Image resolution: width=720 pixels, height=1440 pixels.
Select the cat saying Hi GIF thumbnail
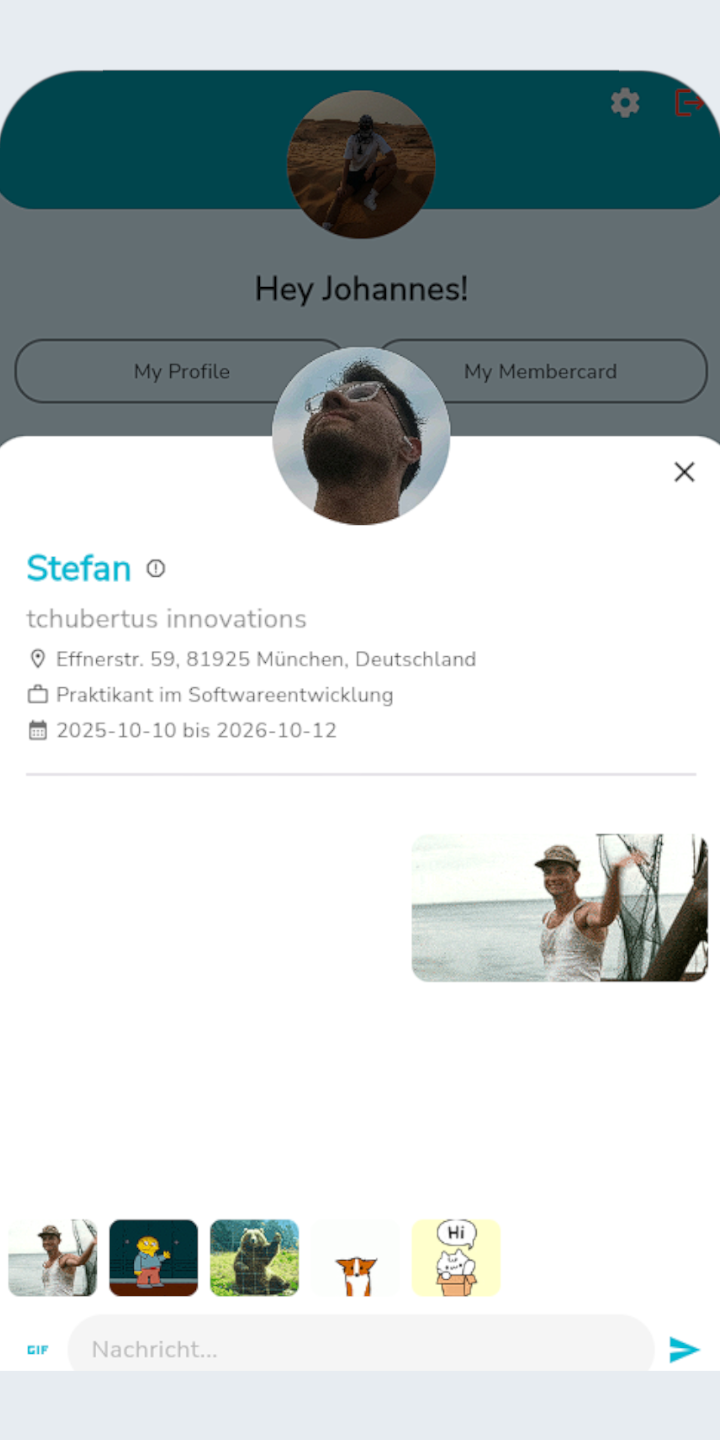(456, 1257)
